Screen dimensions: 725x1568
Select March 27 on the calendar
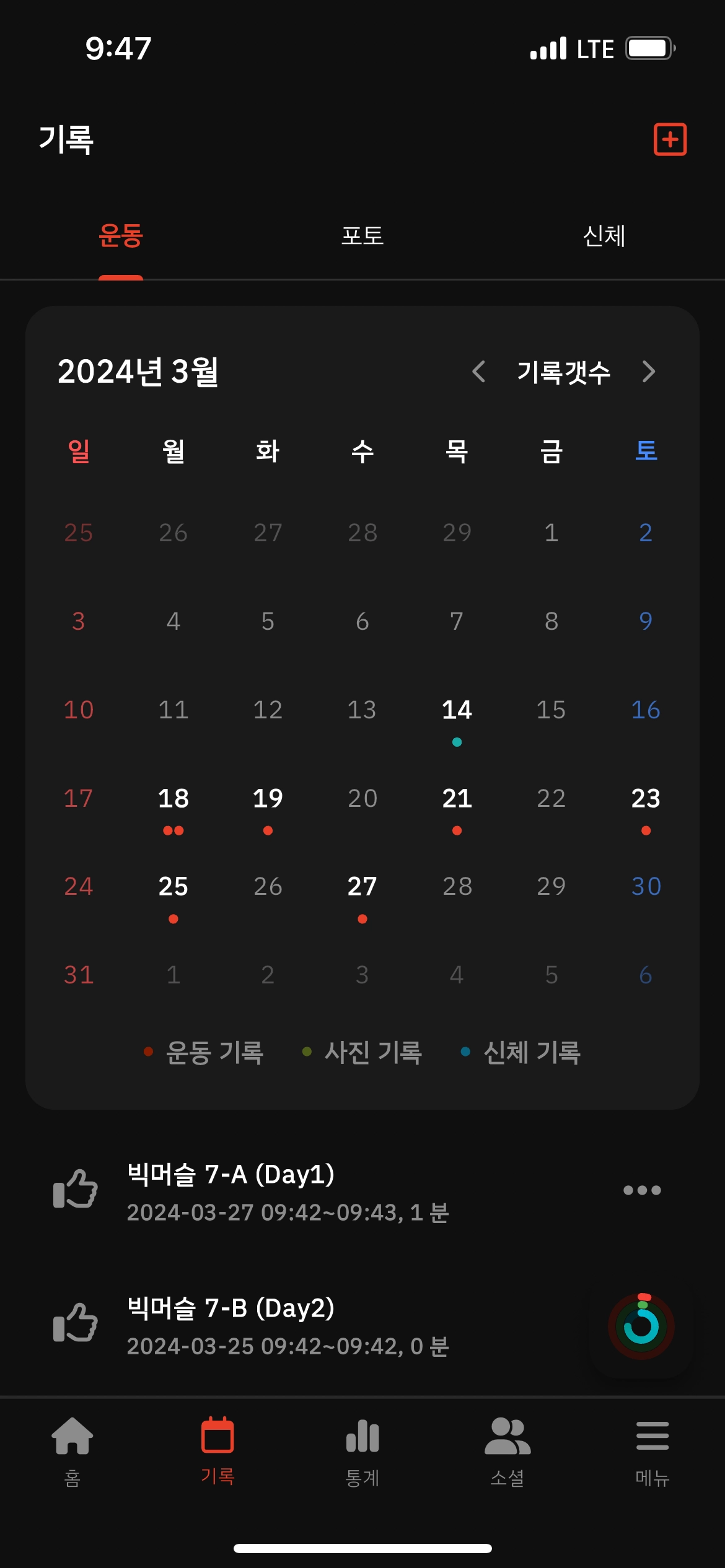[362, 887]
